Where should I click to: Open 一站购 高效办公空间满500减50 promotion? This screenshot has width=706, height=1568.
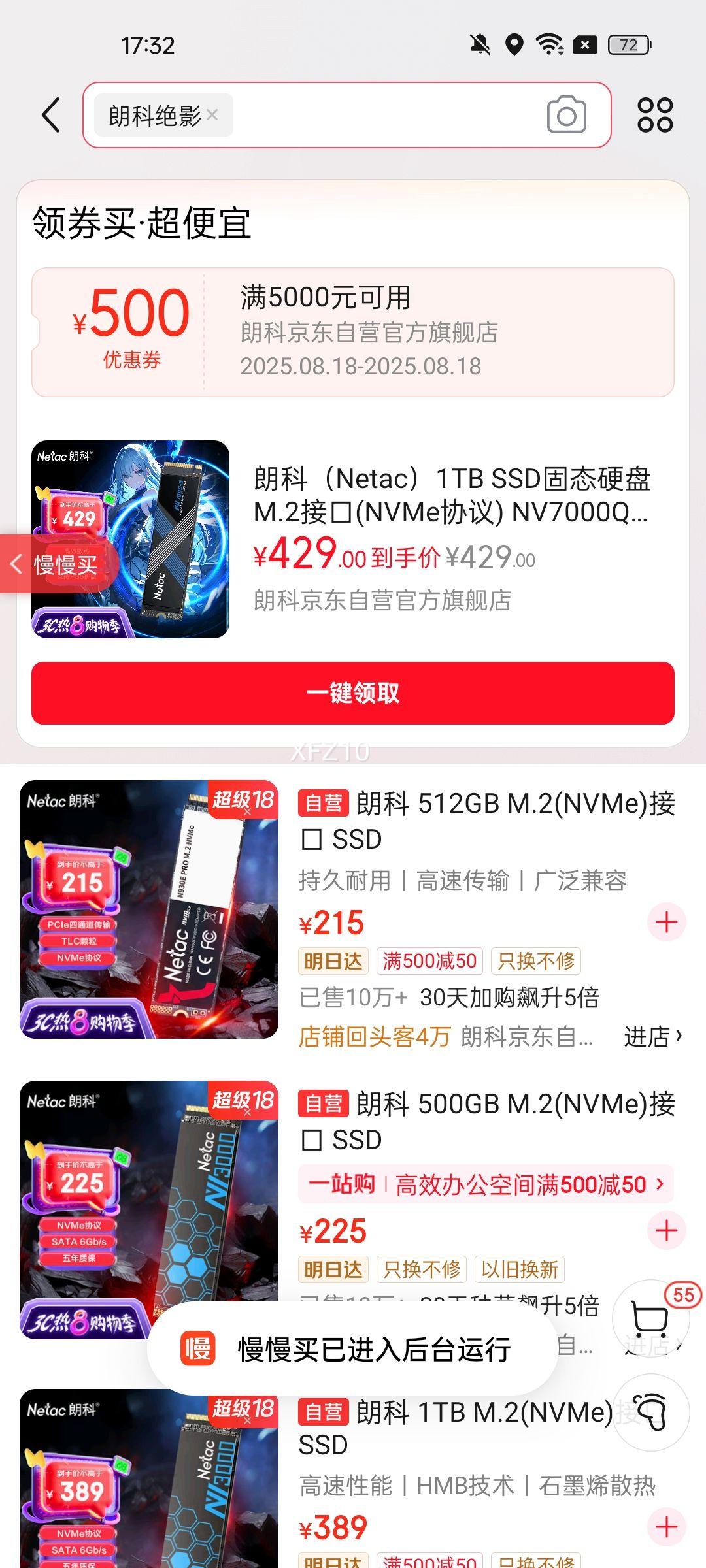tap(485, 1184)
